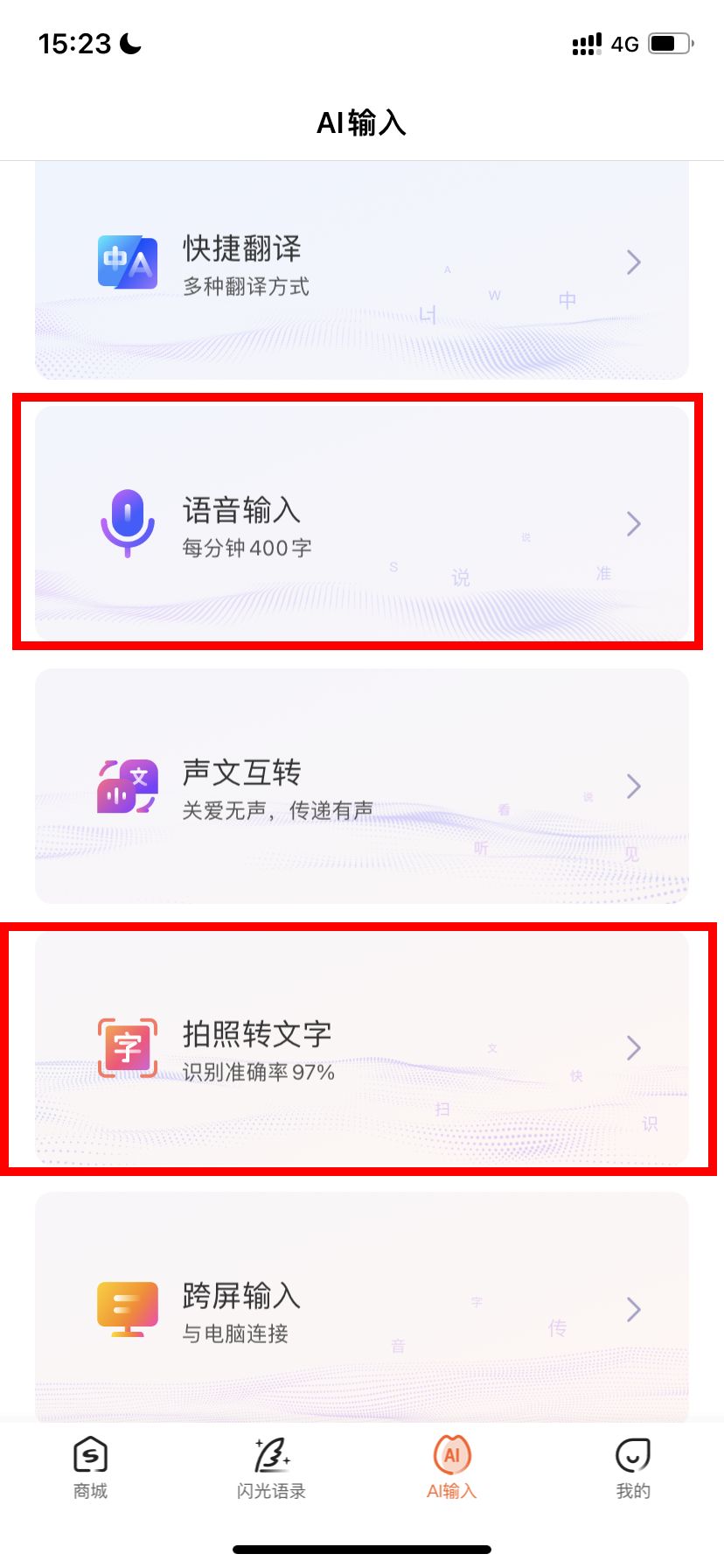This screenshot has width=724, height=1568.
Task: Open 跨屏输入 cross-screen input
Action: pos(362,1307)
